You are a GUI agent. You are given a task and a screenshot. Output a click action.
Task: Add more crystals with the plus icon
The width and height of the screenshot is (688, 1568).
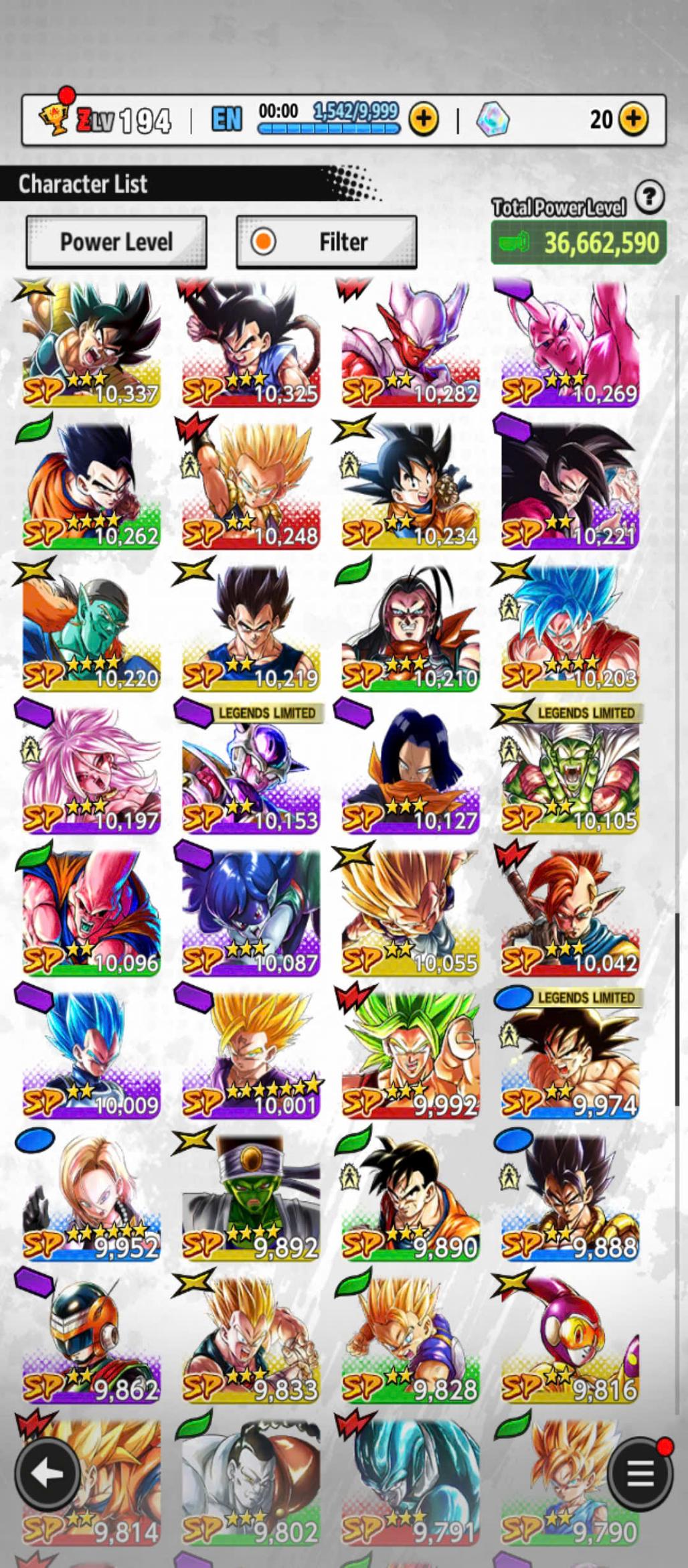pos(633,119)
